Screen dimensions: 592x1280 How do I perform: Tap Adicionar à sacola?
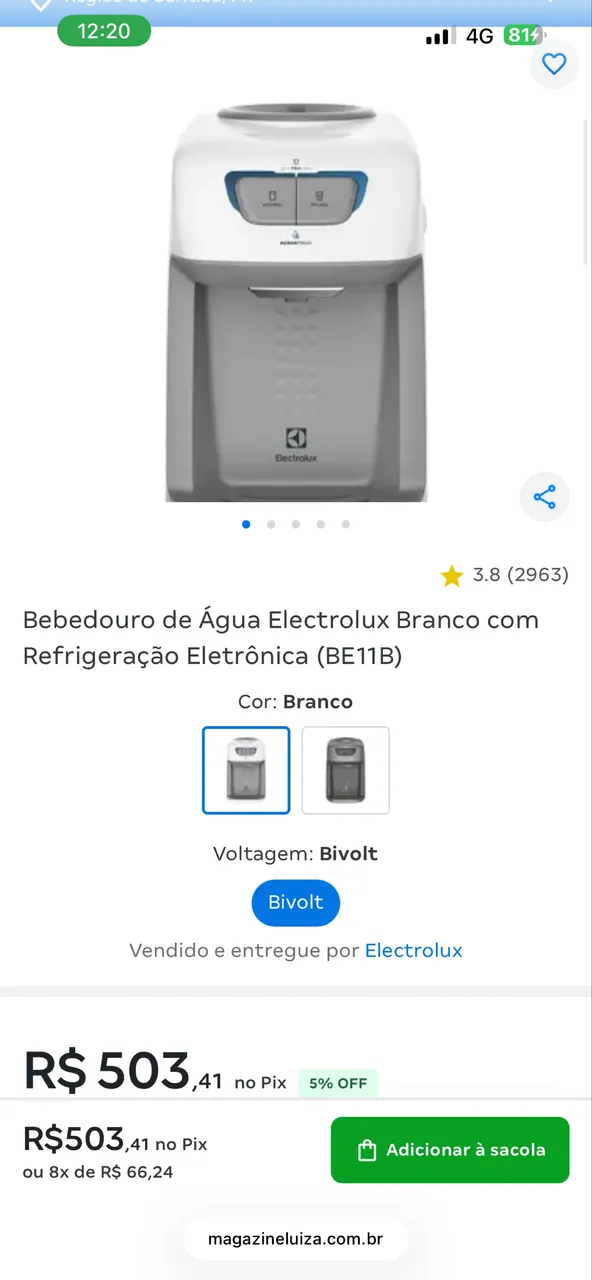[x=450, y=1150]
